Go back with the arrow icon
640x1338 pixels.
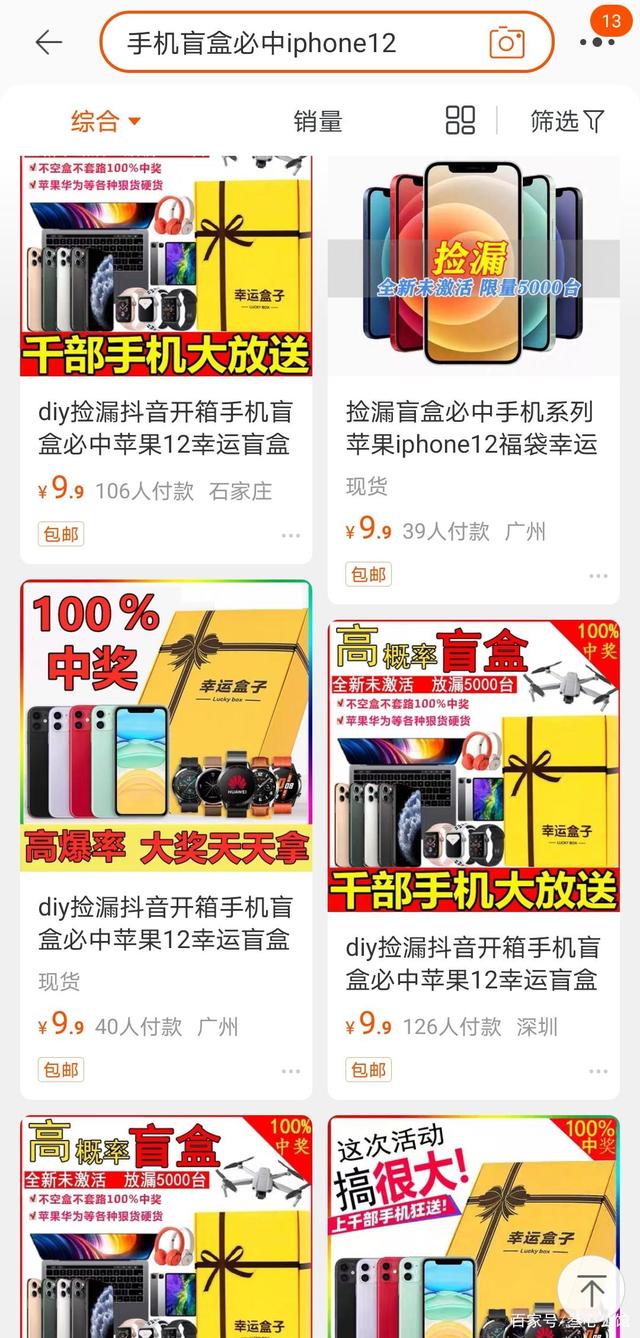click(48, 42)
